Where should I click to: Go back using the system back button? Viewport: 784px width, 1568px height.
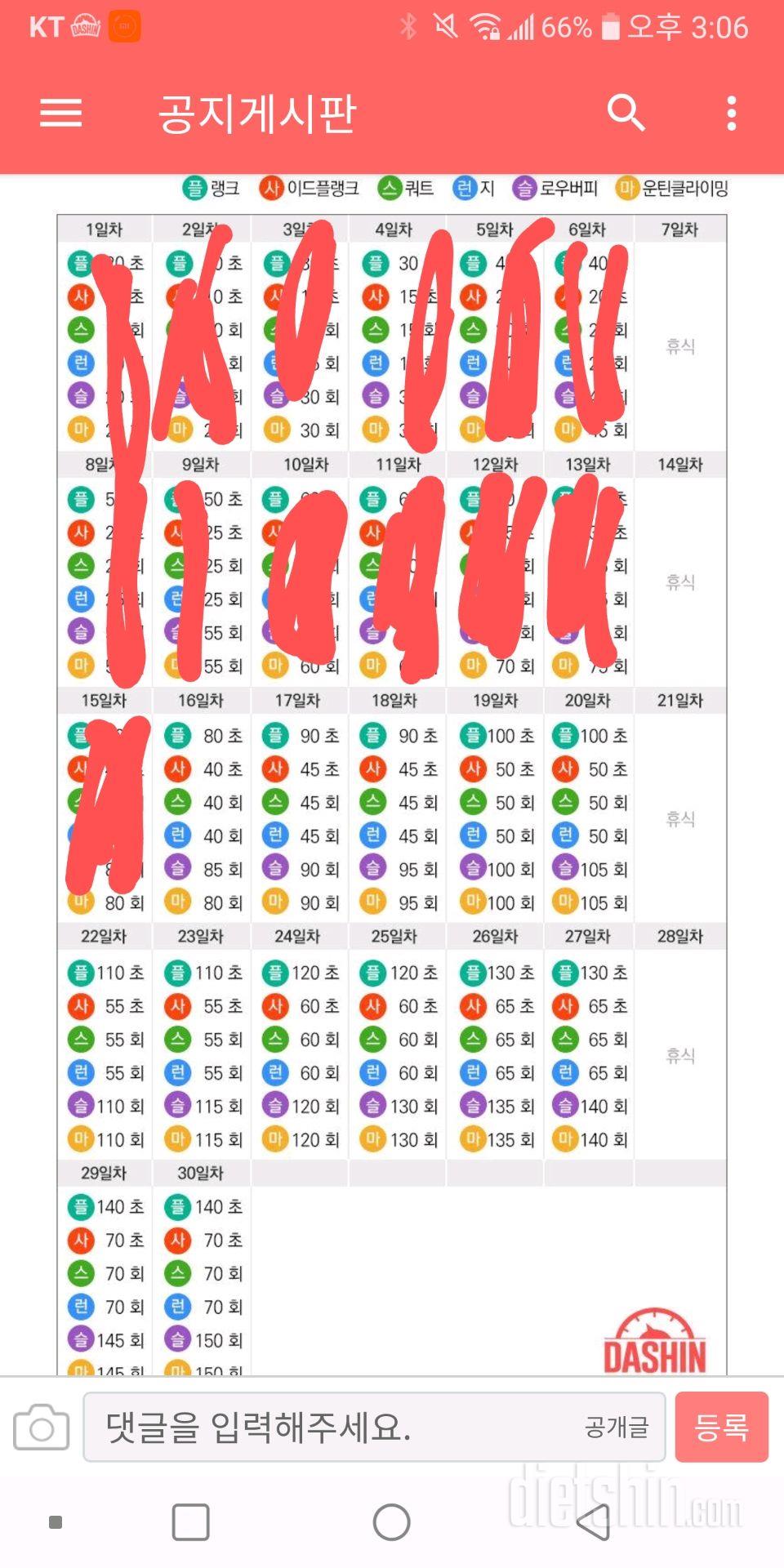594,1522
